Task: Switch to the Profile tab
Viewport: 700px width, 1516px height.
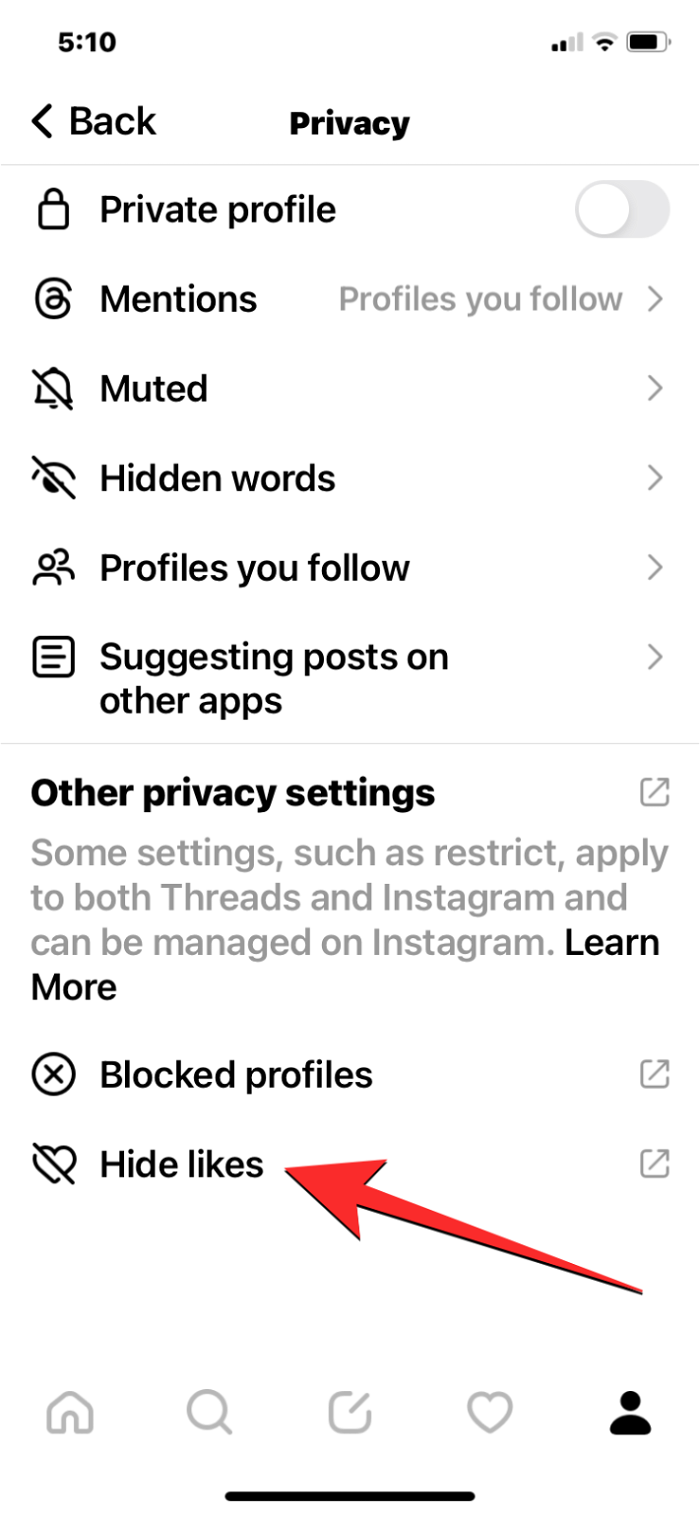Action: point(630,1414)
